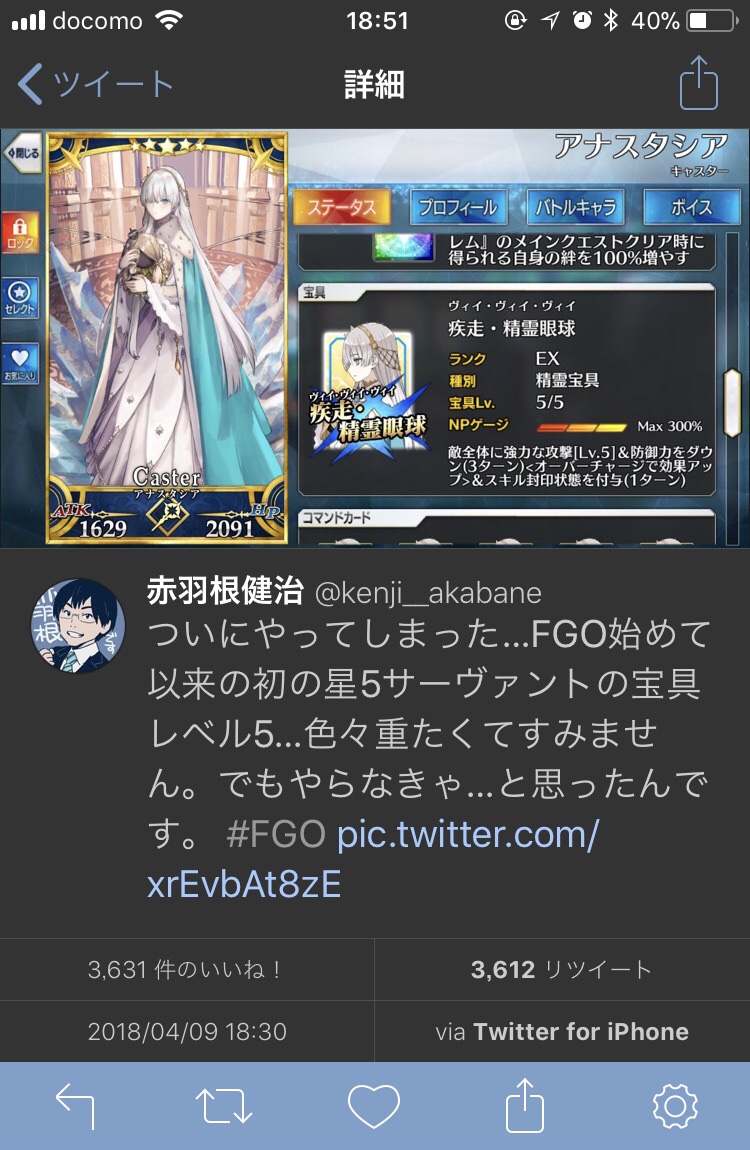View the 3,612 retweets list
This screenshot has width=750, height=1150.
(561, 969)
